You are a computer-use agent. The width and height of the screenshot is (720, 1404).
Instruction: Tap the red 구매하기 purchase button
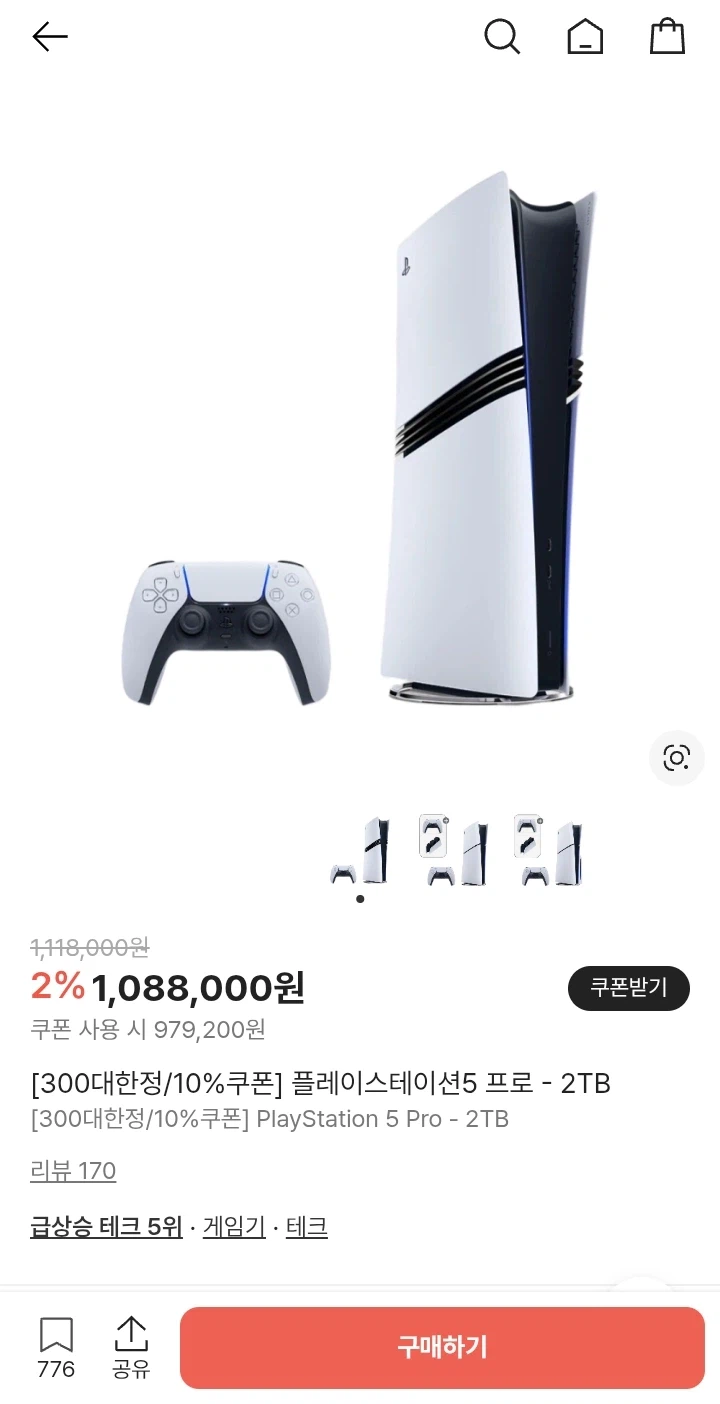coord(442,1348)
